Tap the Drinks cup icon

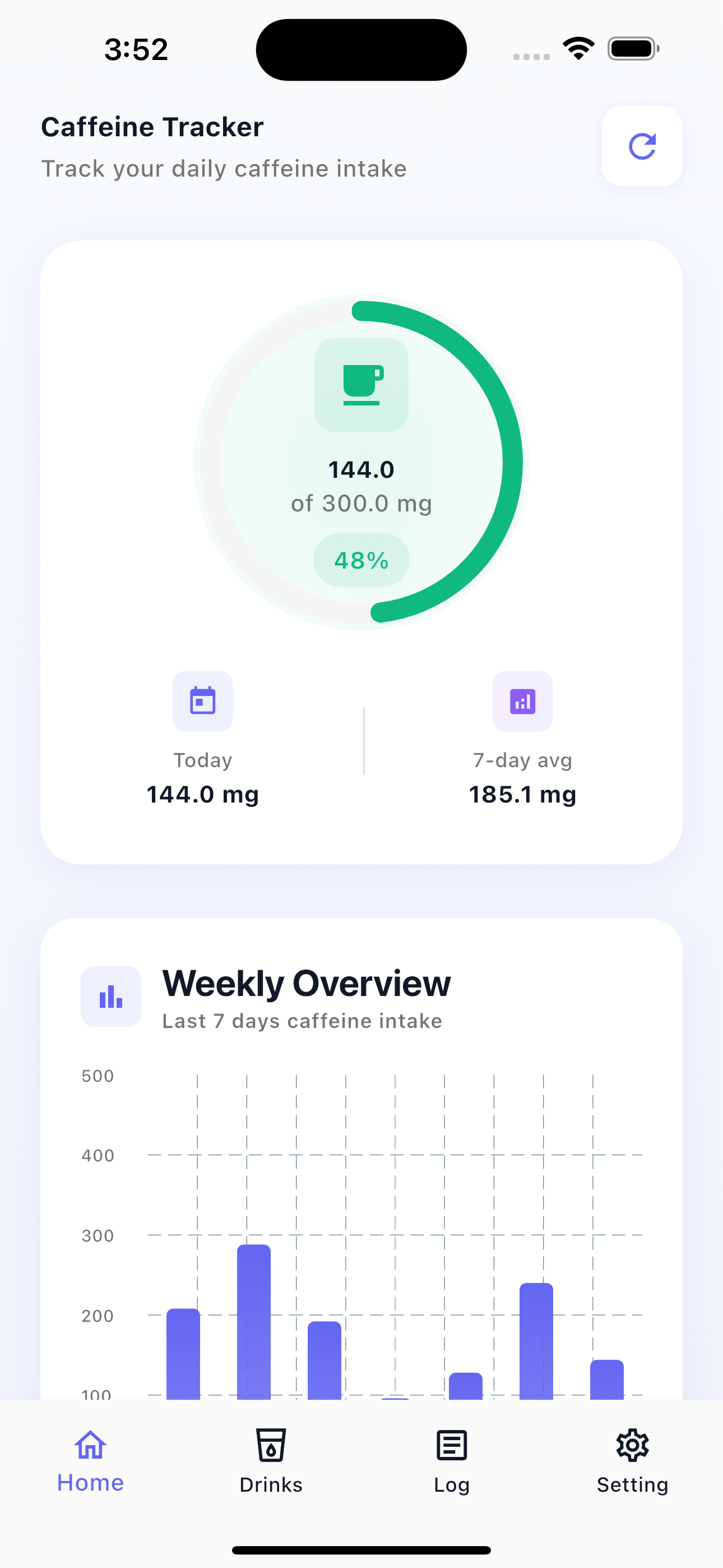[271, 1445]
